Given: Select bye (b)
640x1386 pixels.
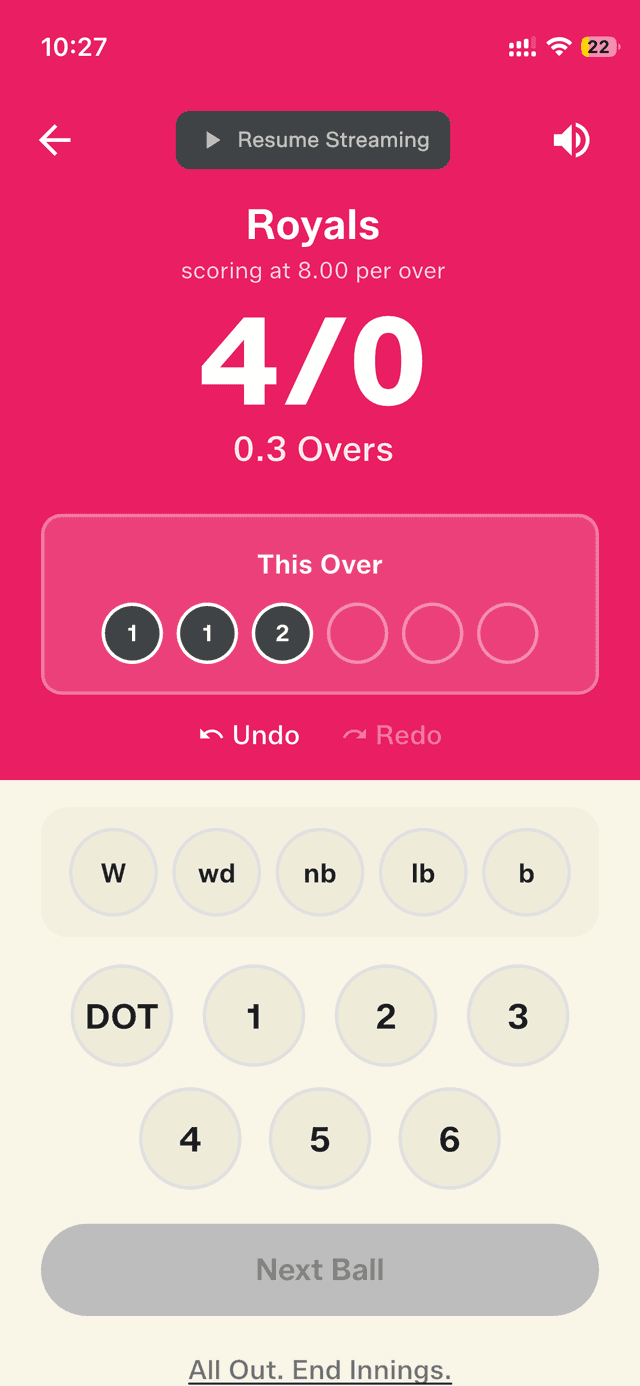Looking at the screenshot, I should pos(526,873).
